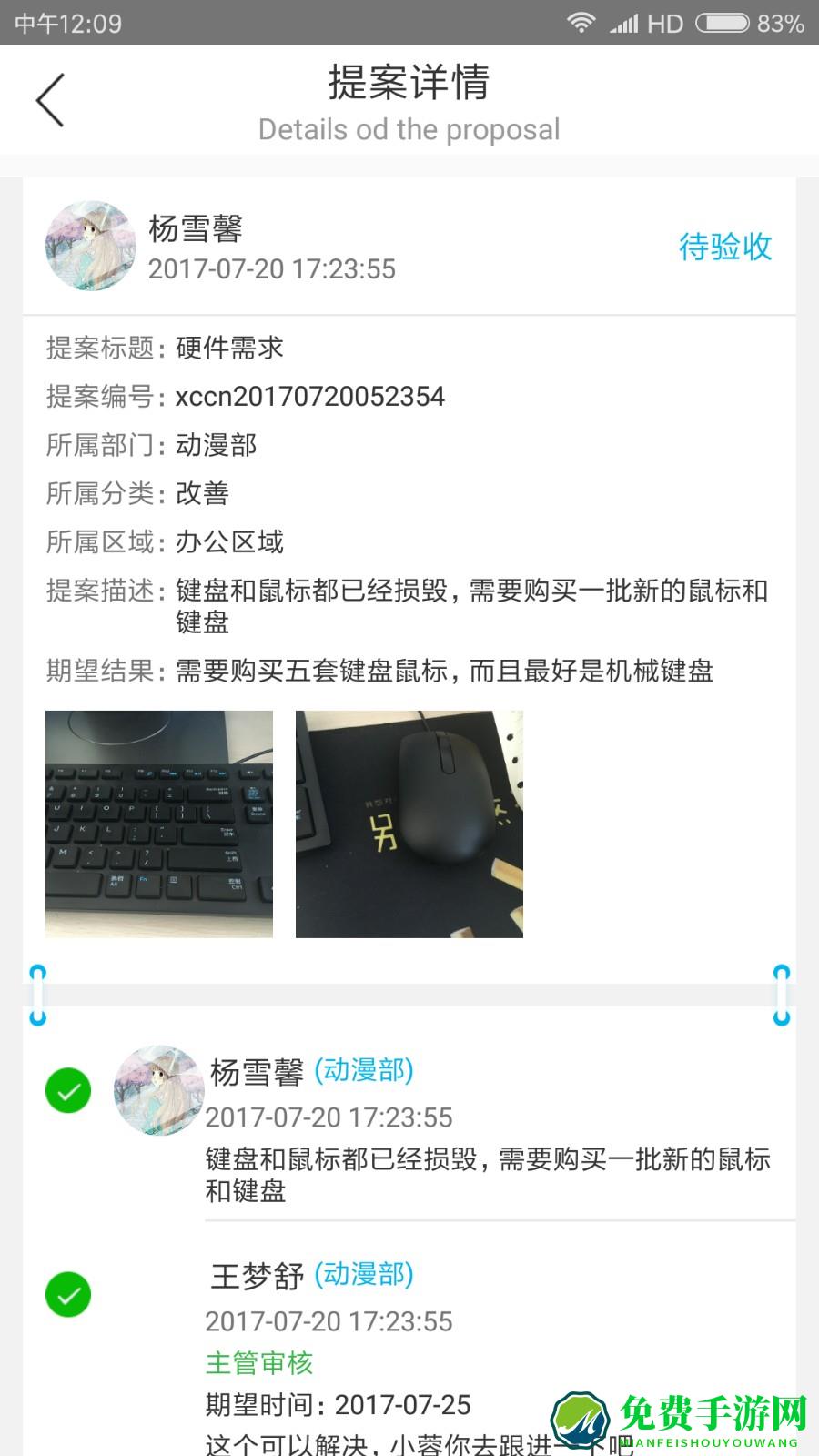Tap the department label 动漫部 beside 杨雪馨
This screenshot has height=1456, width=819.
click(363, 1071)
